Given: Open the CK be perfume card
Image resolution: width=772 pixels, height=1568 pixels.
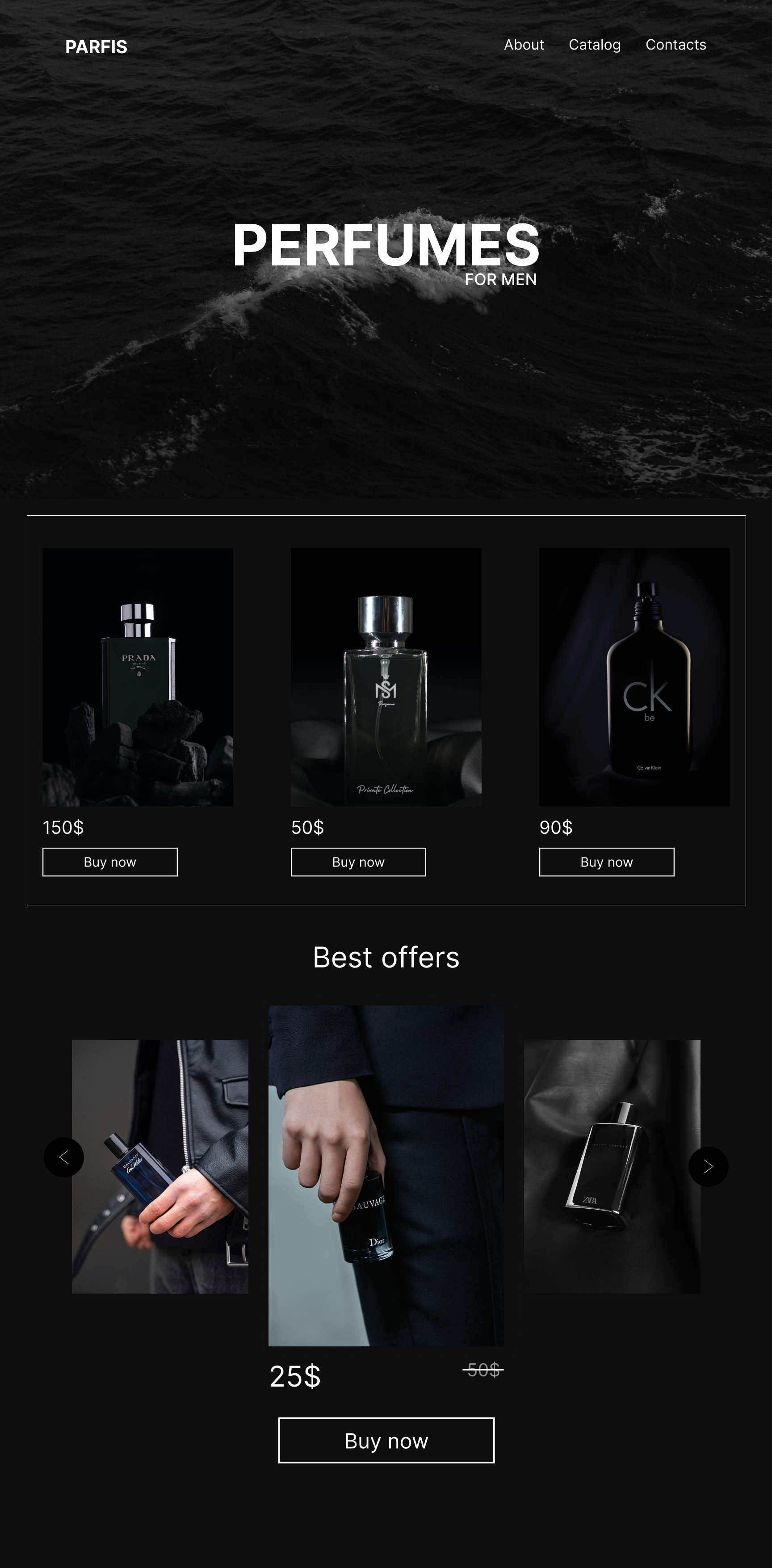Looking at the screenshot, I should point(634,677).
